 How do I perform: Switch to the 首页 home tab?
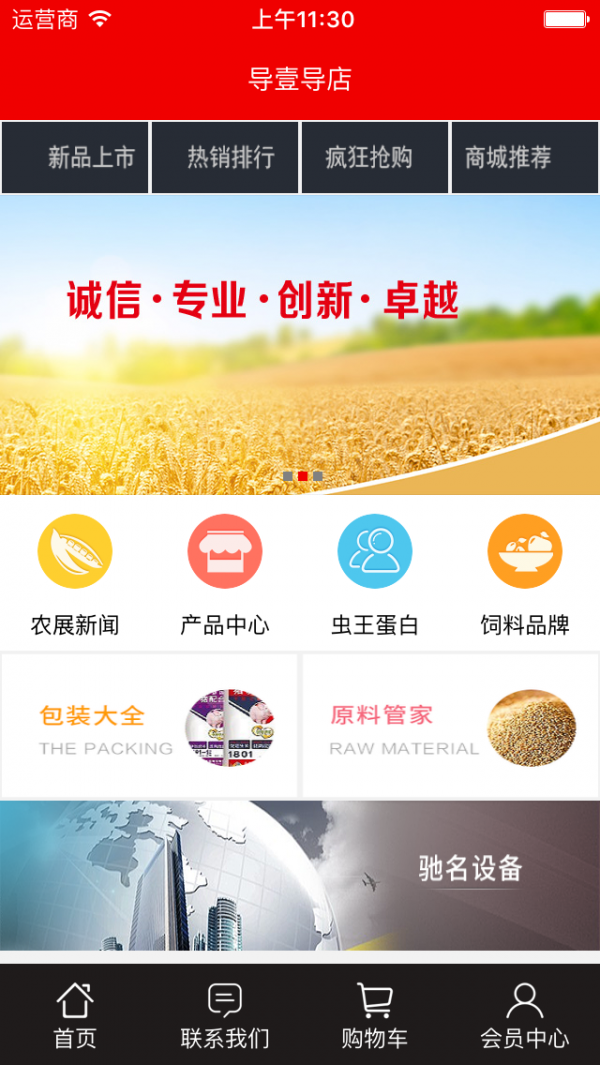point(75,1014)
